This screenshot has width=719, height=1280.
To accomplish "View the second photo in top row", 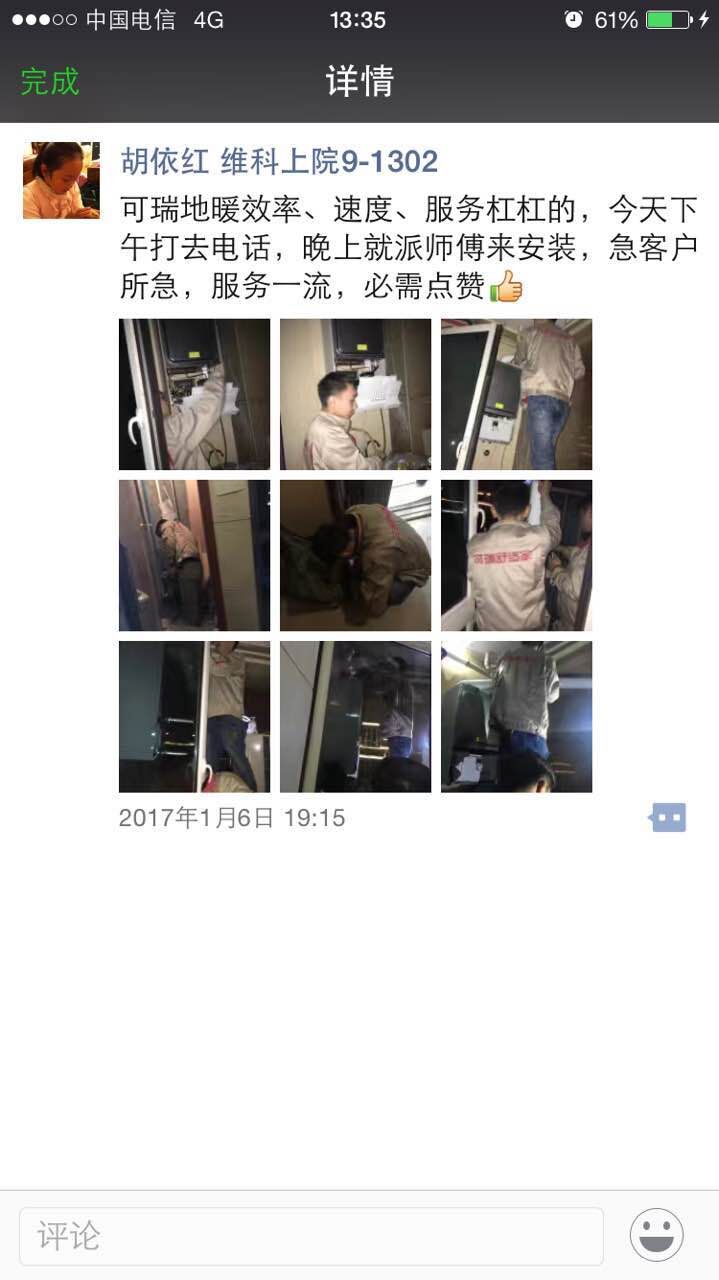I will click(x=355, y=394).
